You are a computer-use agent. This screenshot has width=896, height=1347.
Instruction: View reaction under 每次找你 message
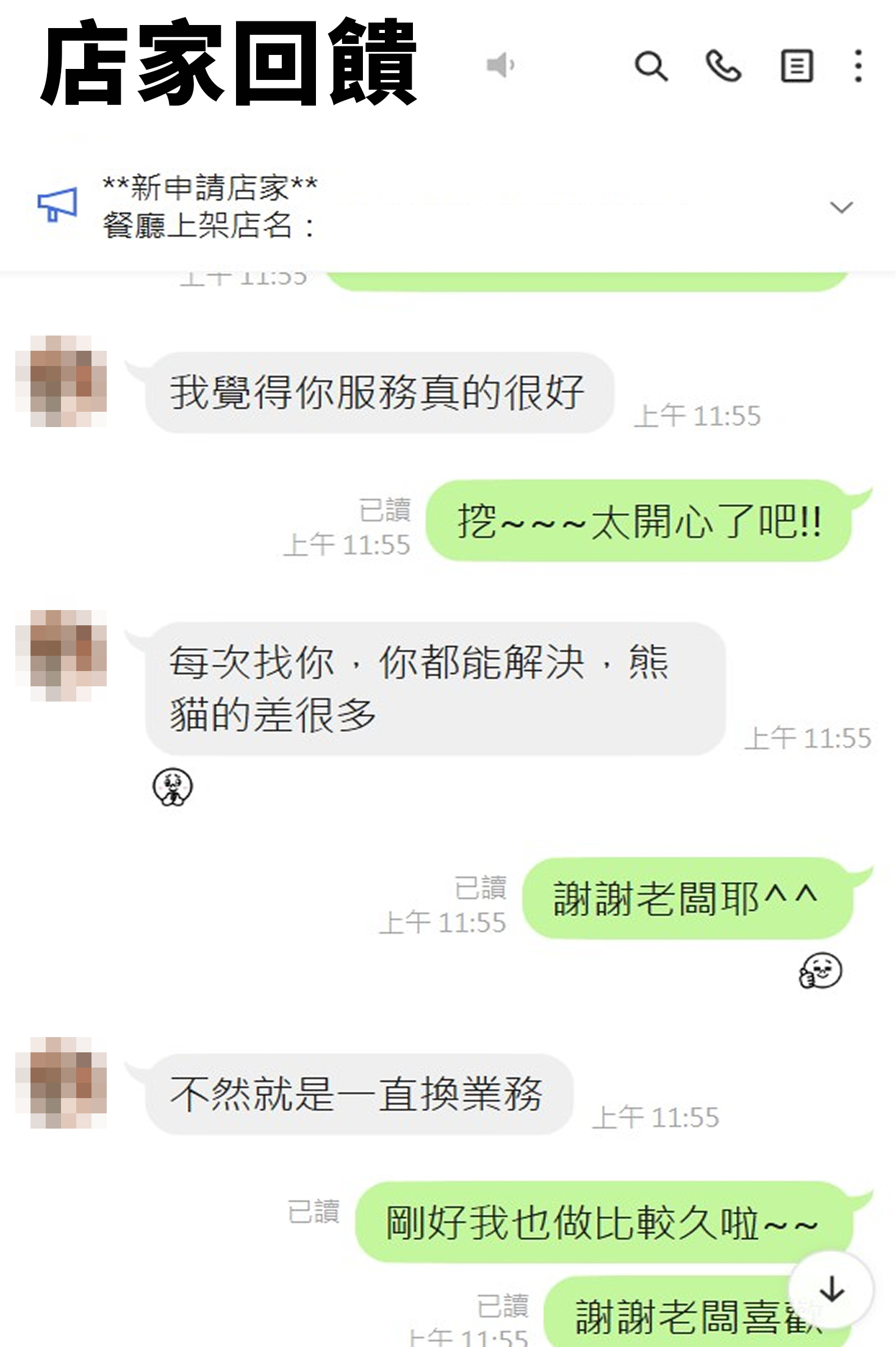(x=173, y=786)
